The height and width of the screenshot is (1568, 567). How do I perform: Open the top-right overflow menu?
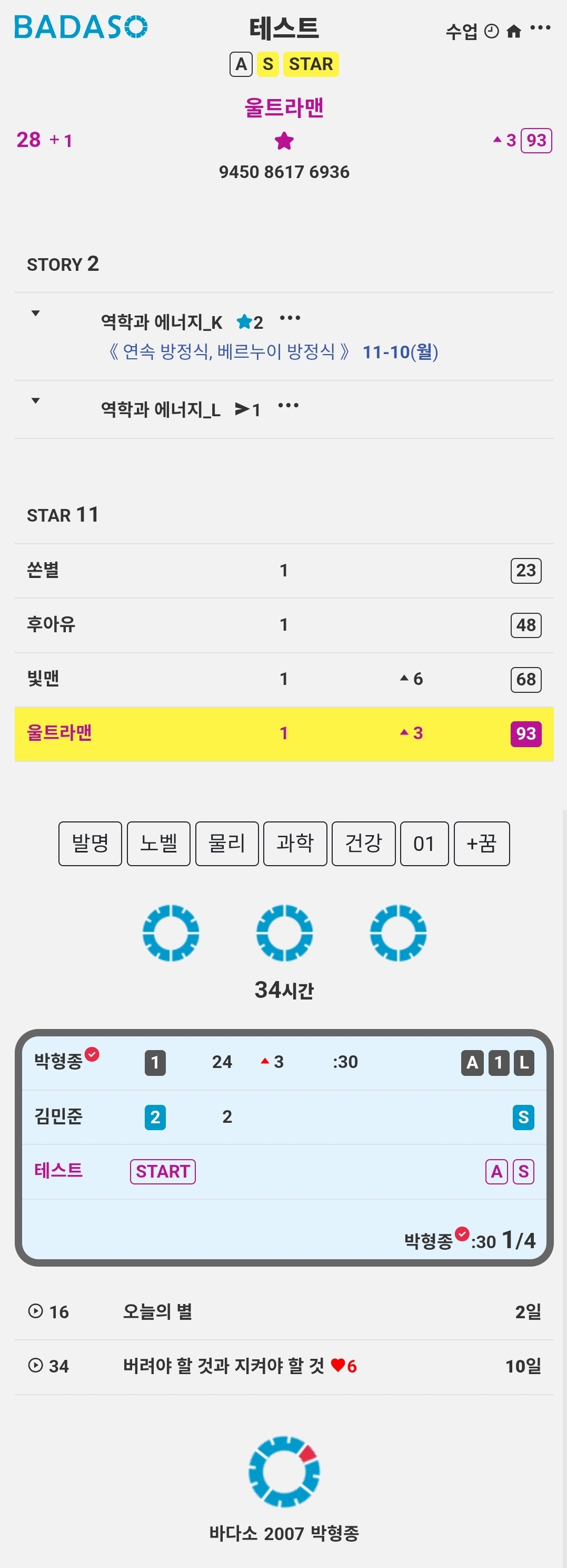(540, 28)
